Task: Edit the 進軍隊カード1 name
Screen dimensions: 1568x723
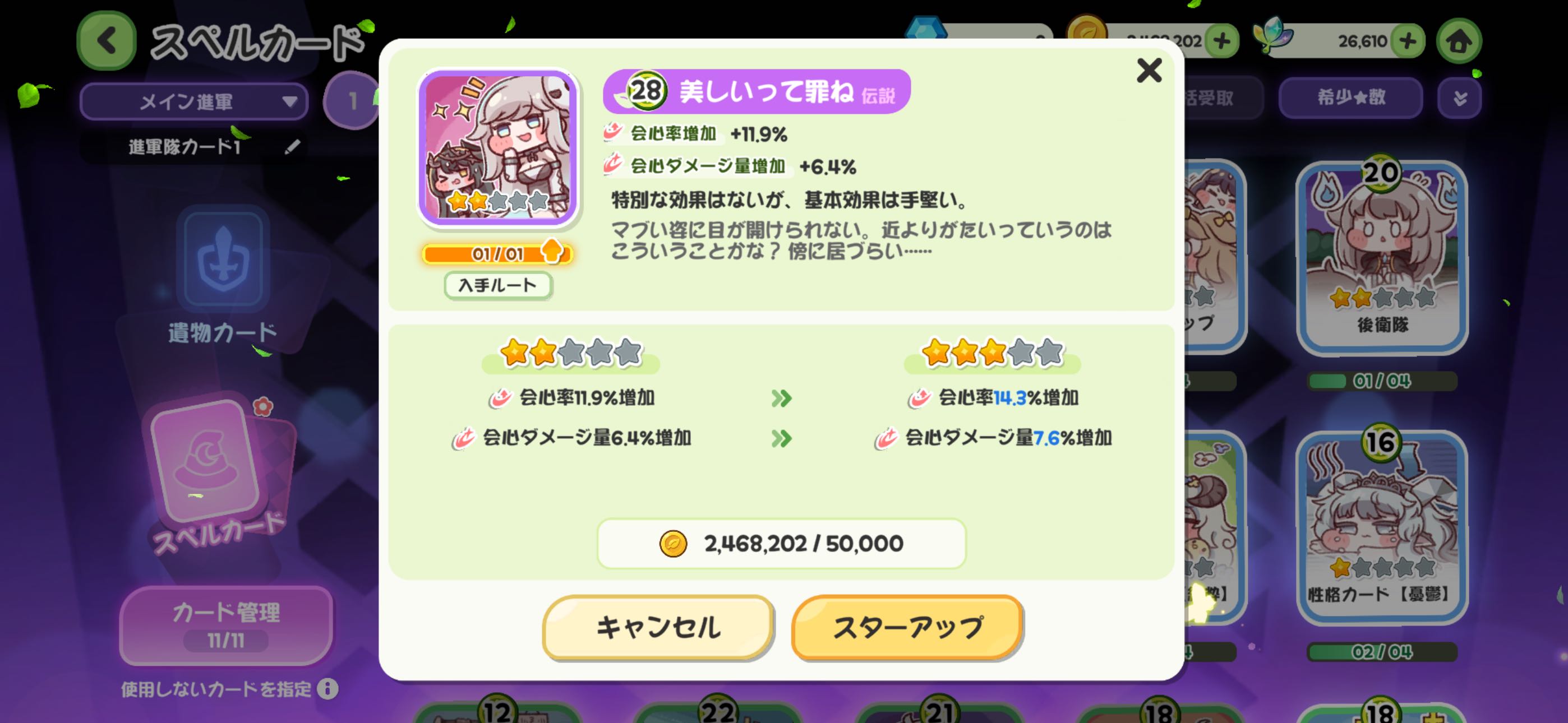Action: click(x=292, y=146)
